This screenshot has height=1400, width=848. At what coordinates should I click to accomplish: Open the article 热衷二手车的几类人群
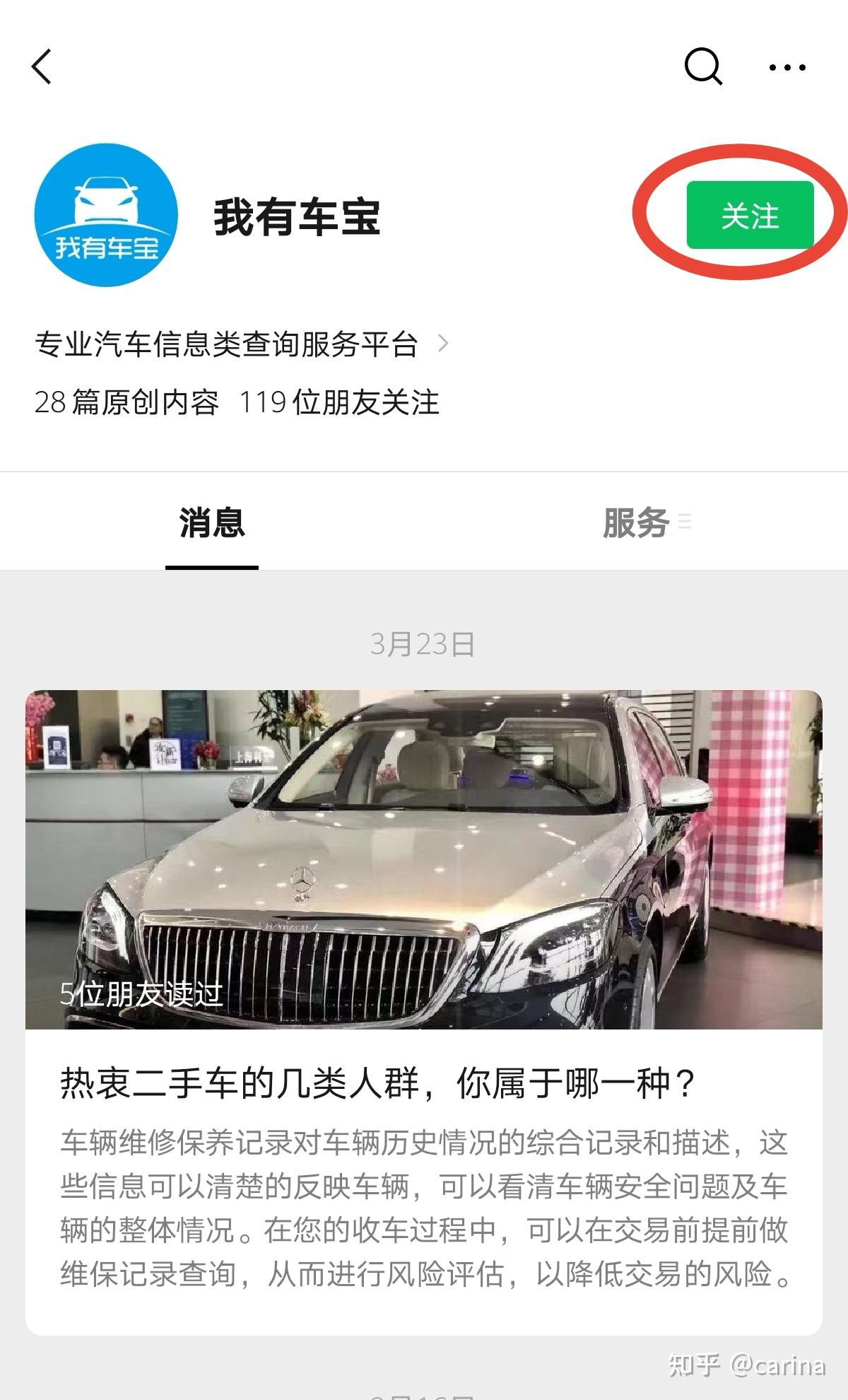pyautogui.click(x=424, y=1013)
